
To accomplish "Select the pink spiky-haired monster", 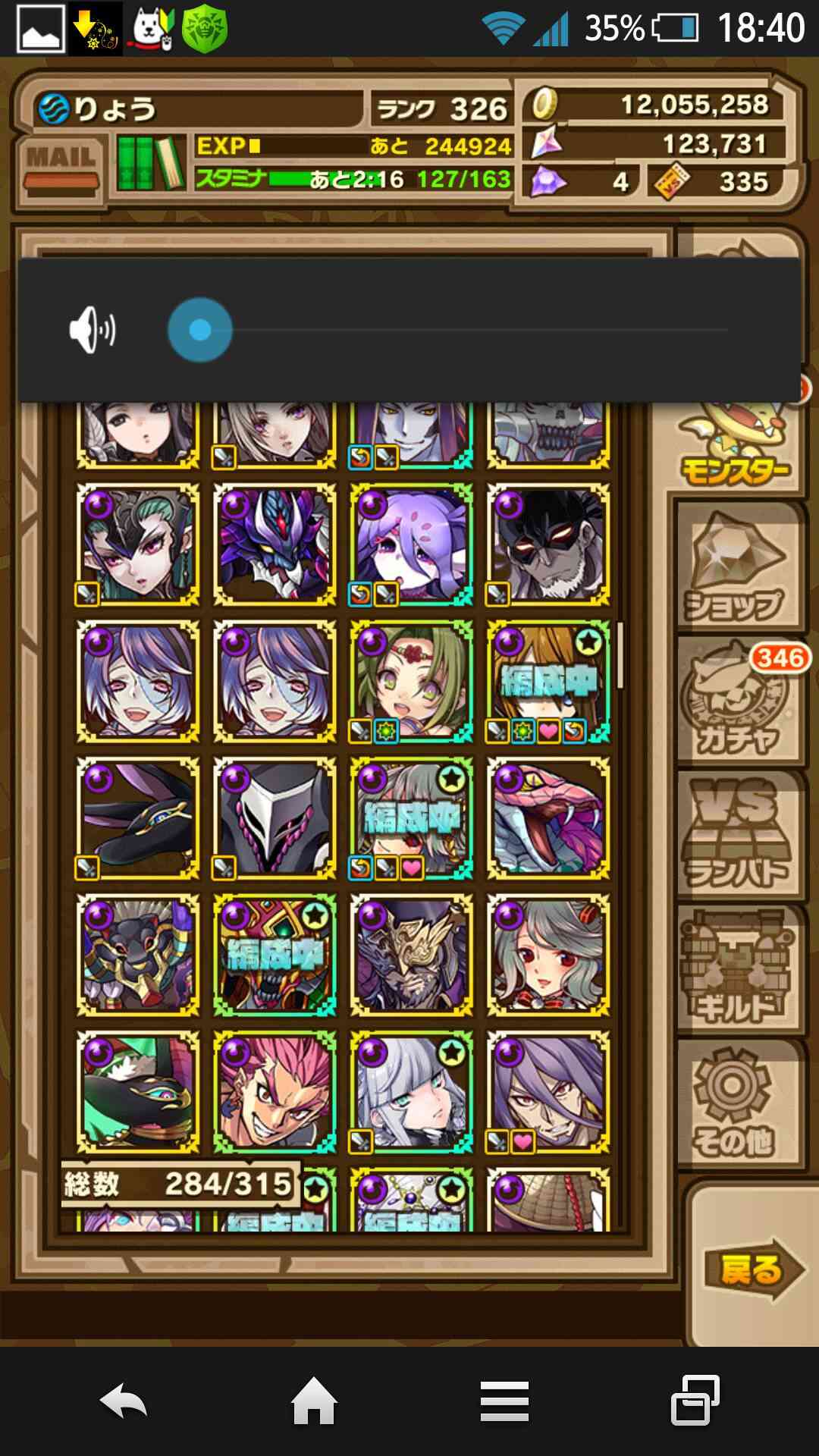I will [275, 1091].
